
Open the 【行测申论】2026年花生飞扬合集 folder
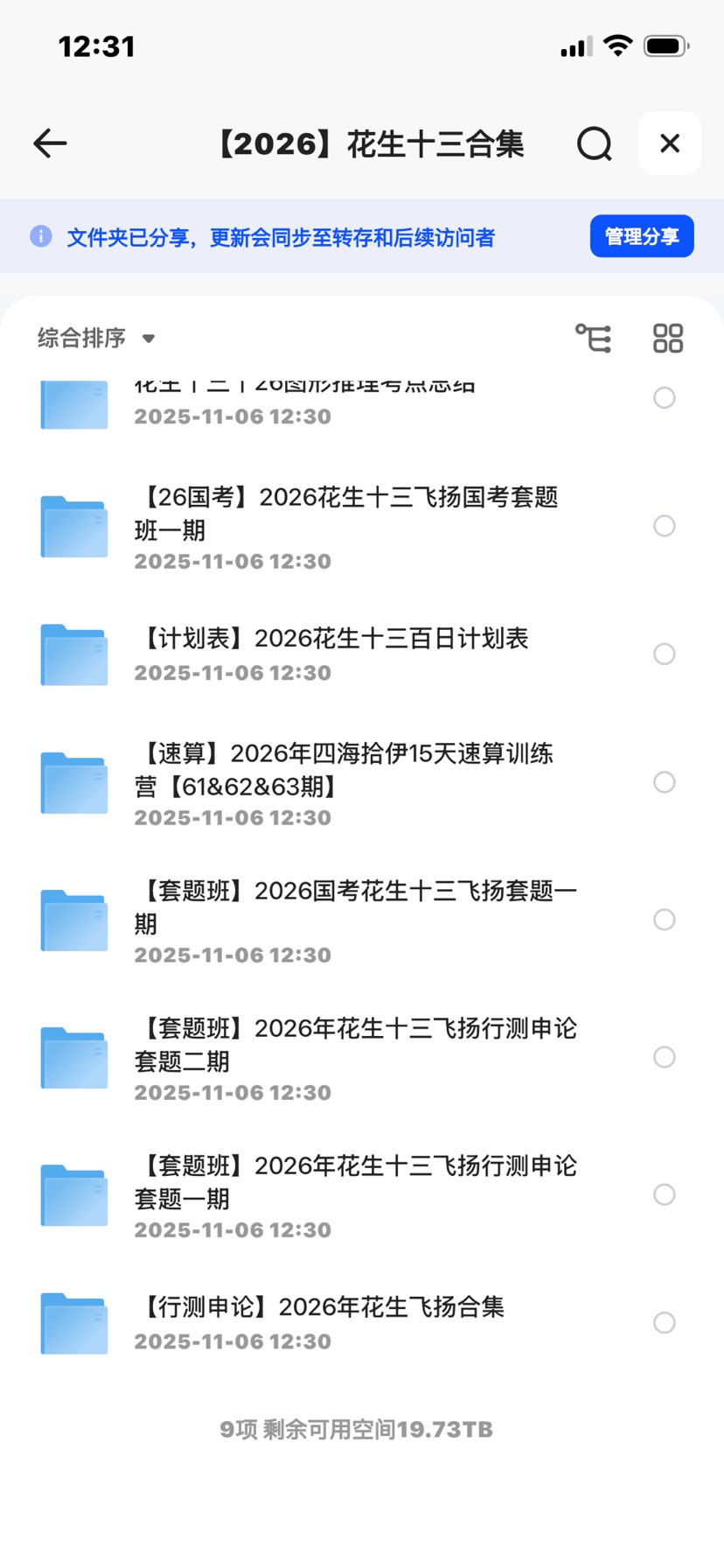324,1323
